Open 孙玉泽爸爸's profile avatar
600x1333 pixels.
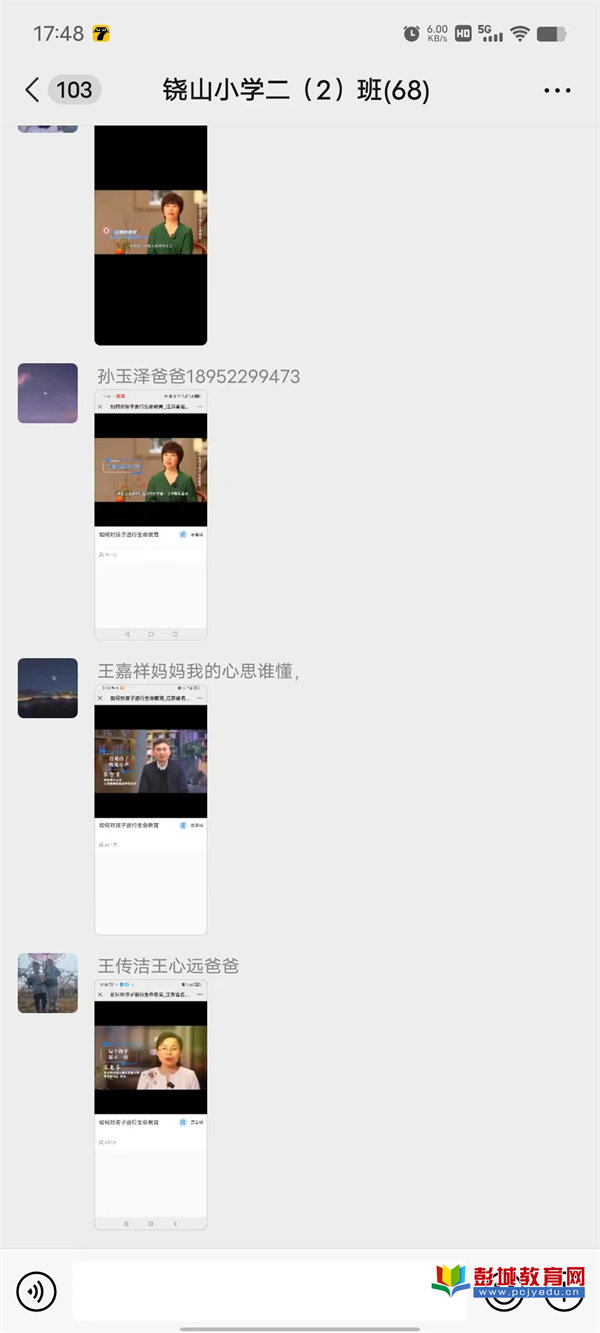[x=48, y=393]
